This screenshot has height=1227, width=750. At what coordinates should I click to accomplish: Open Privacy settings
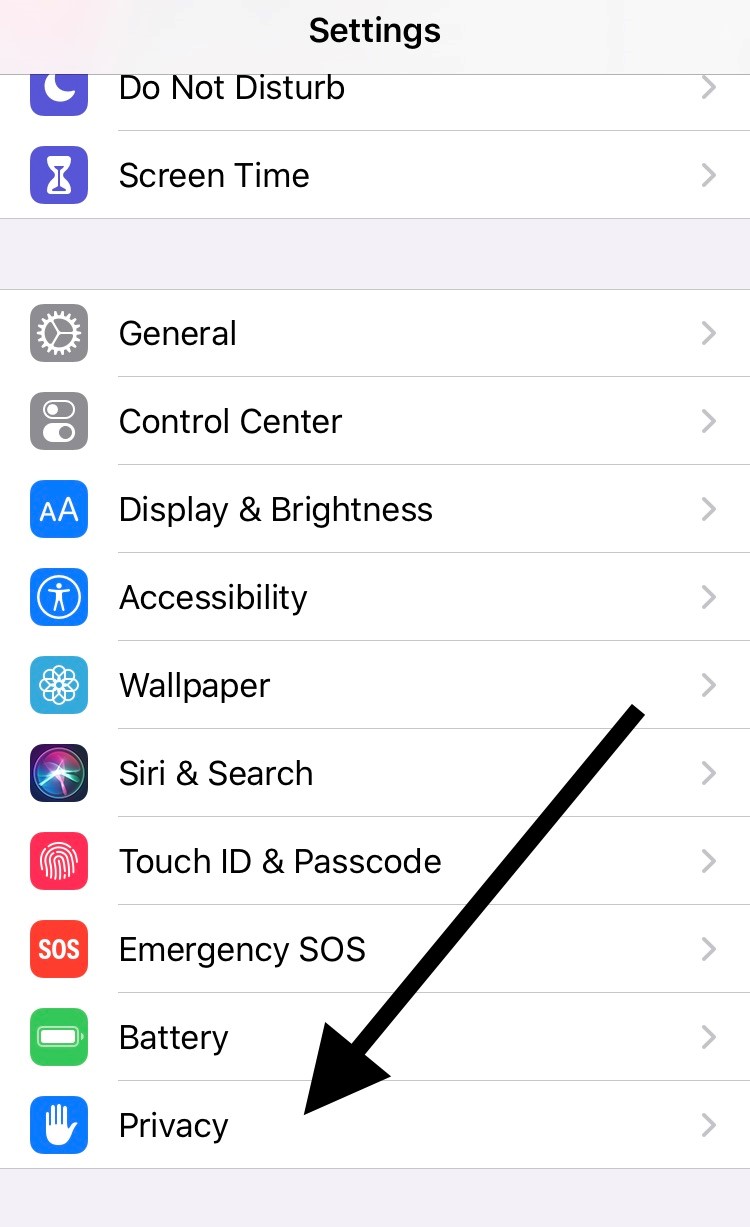pos(173,1125)
